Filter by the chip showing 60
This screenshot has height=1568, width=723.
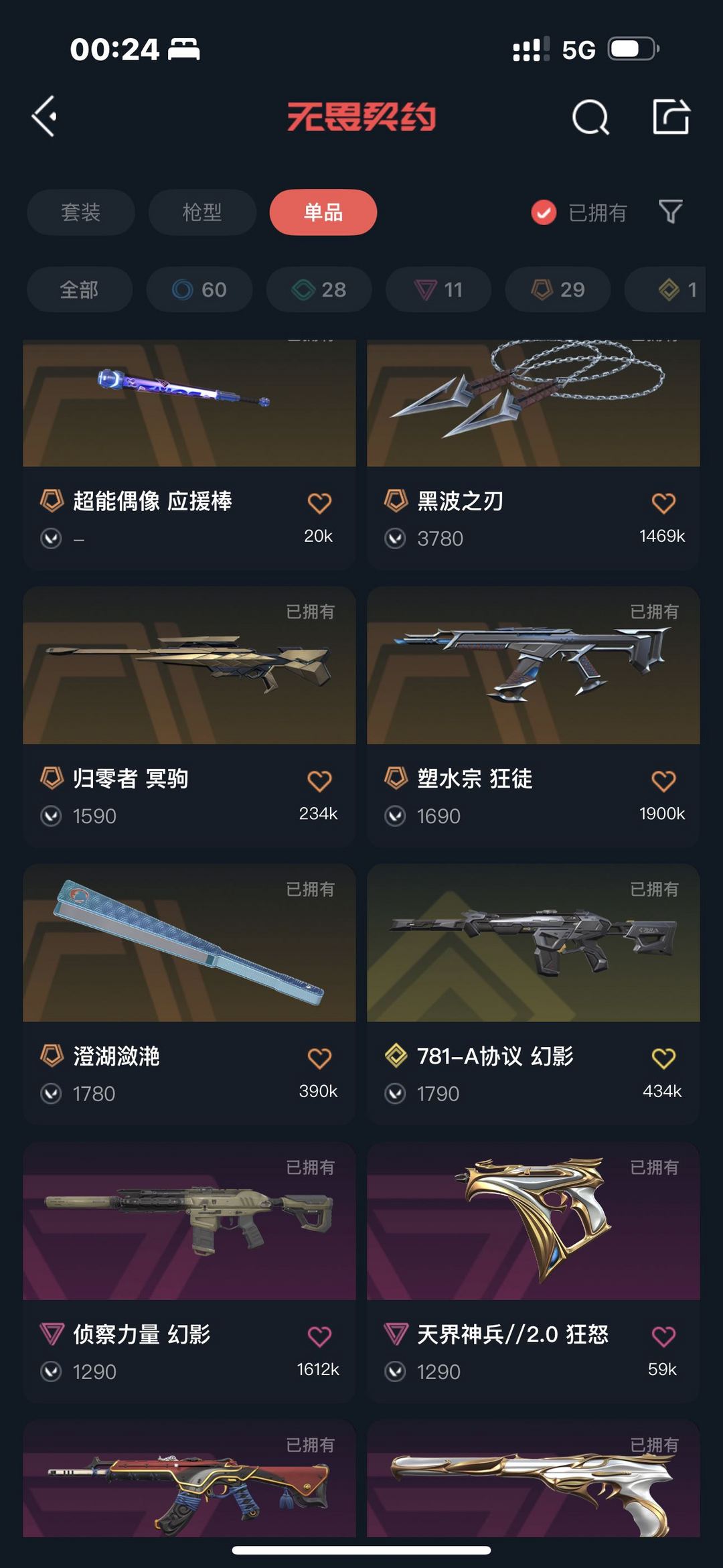point(199,289)
